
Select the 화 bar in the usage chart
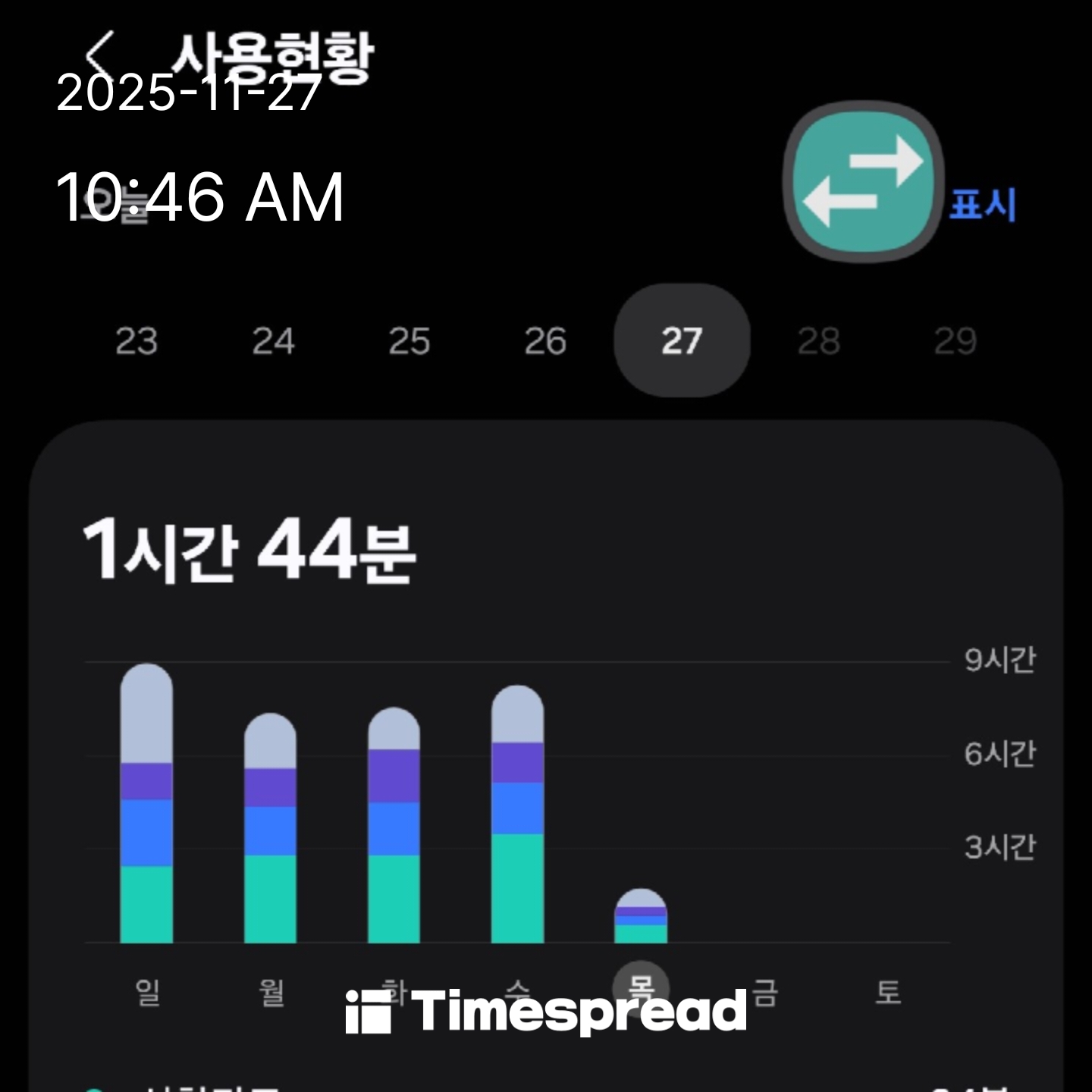tap(394, 825)
